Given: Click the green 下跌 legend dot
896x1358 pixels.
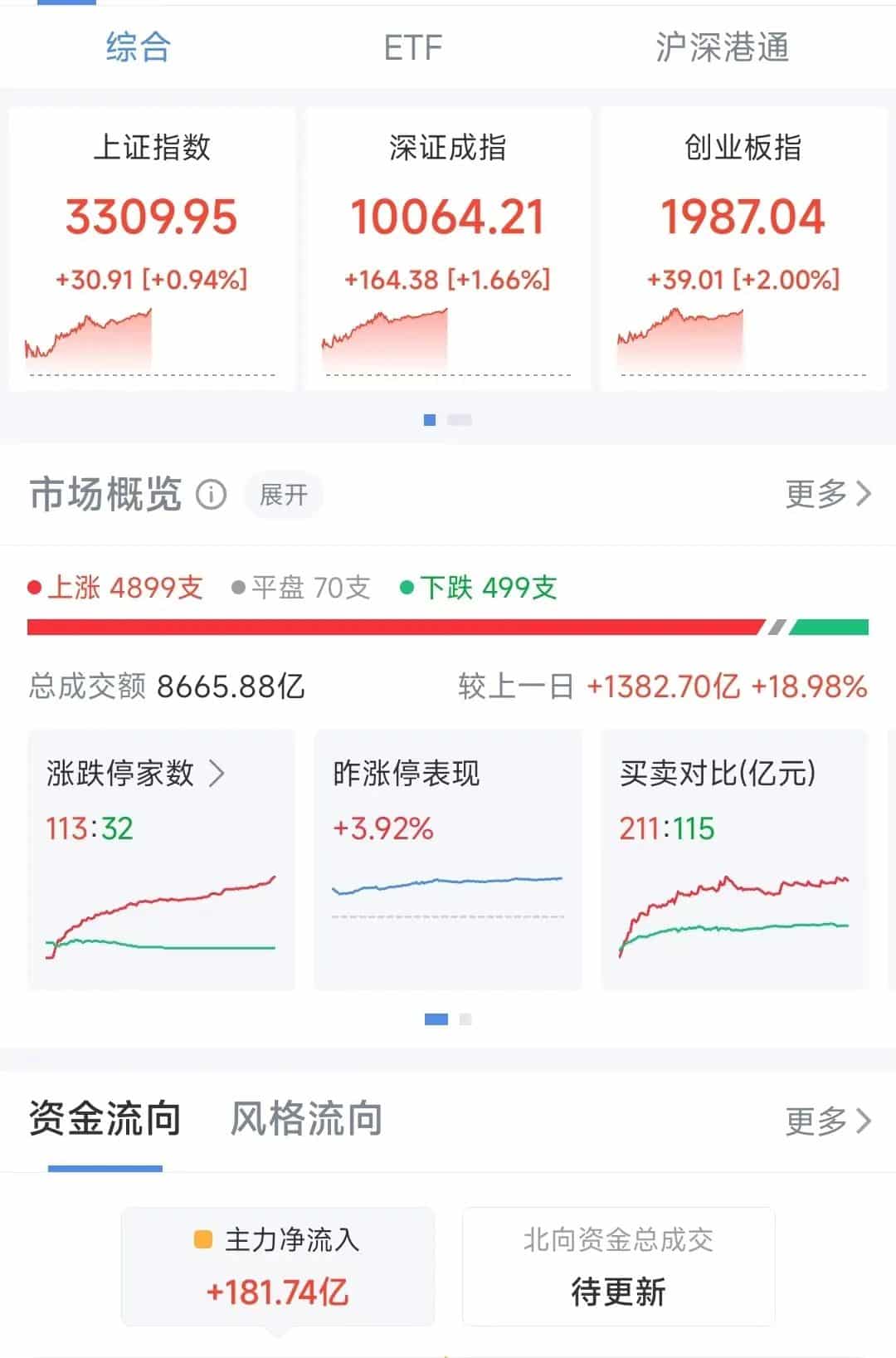Looking at the screenshot, I should pyautogui.click(x=406, y=587).
